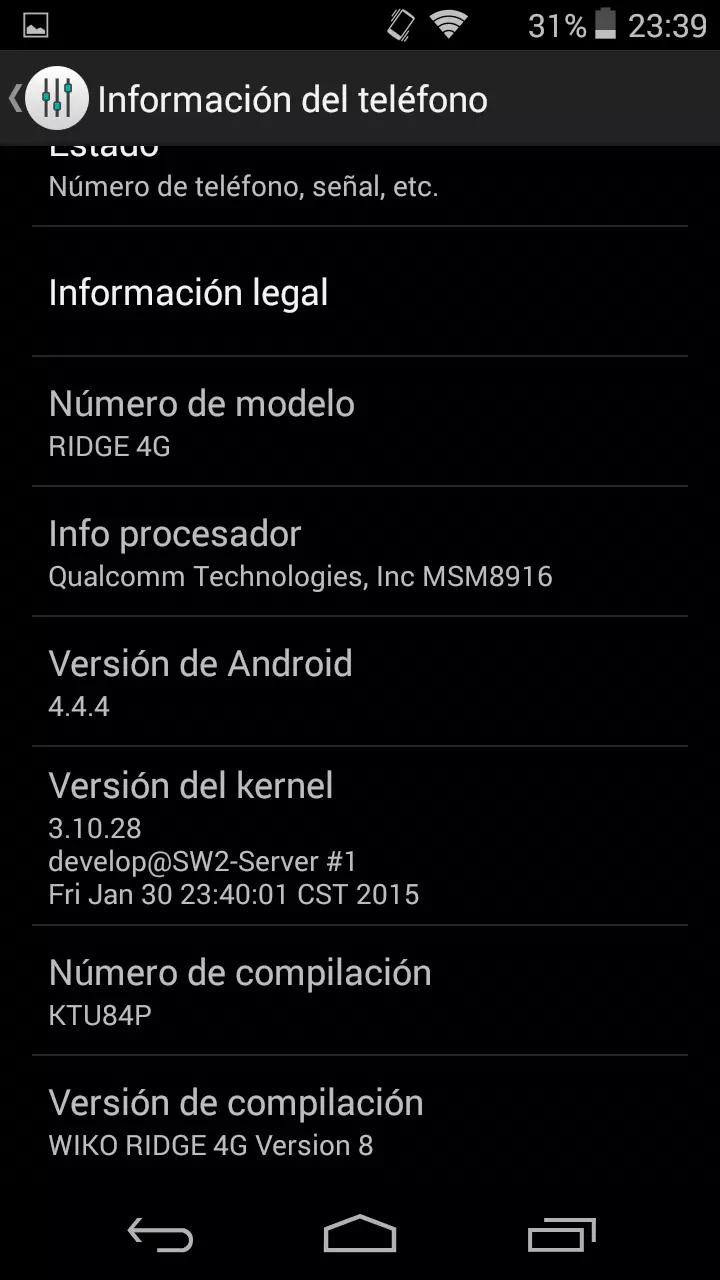The height and width of the screenshot is (1280, 720).
Task: Tap the Recent apps navigation icon
Action: [560, 1235]
